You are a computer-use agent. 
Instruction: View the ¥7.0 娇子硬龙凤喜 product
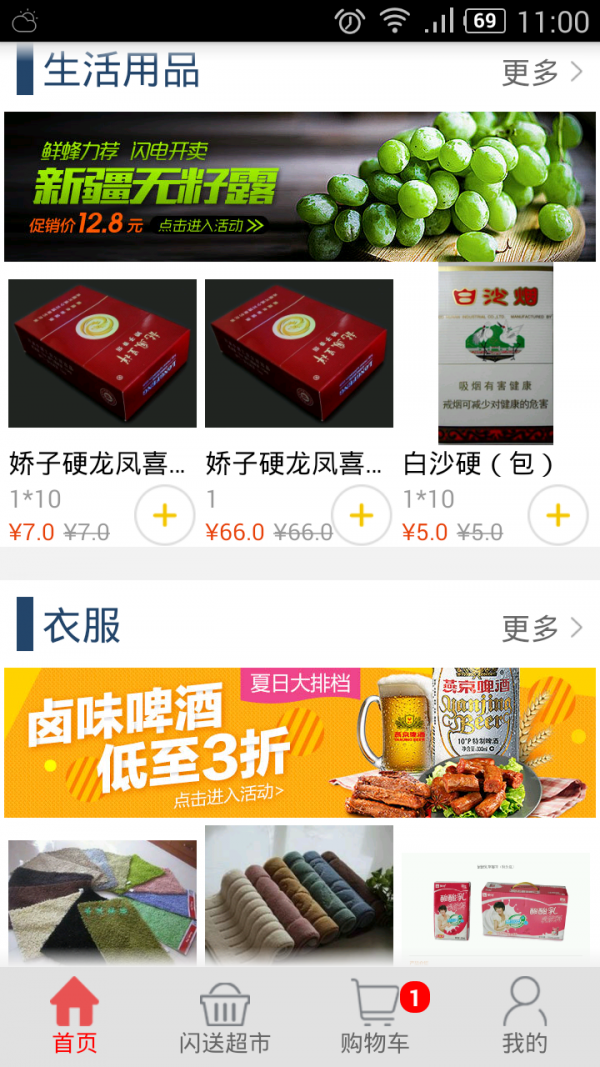point(102,355)
